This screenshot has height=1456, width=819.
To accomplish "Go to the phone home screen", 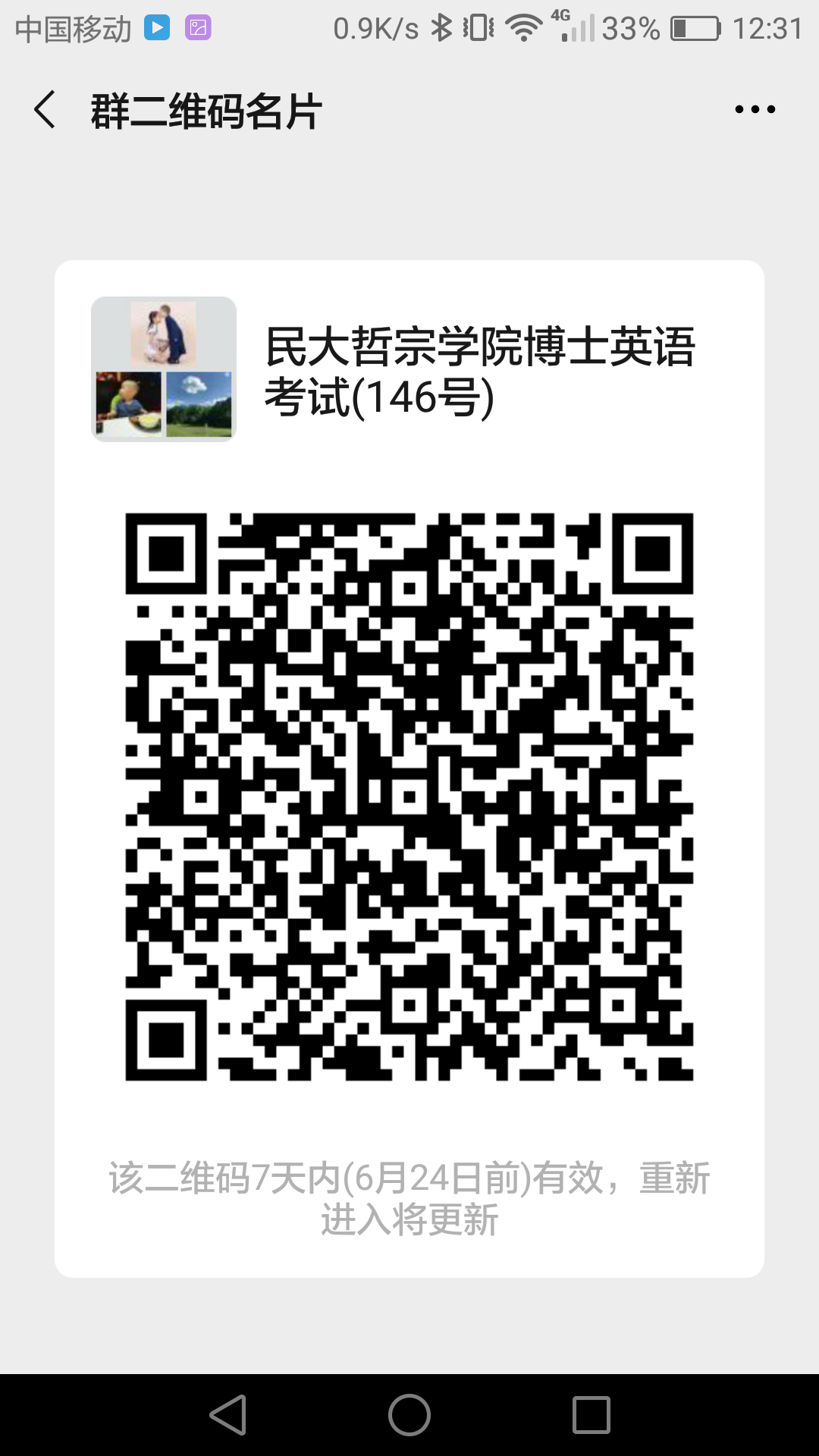I will [x=409, y=1415].
